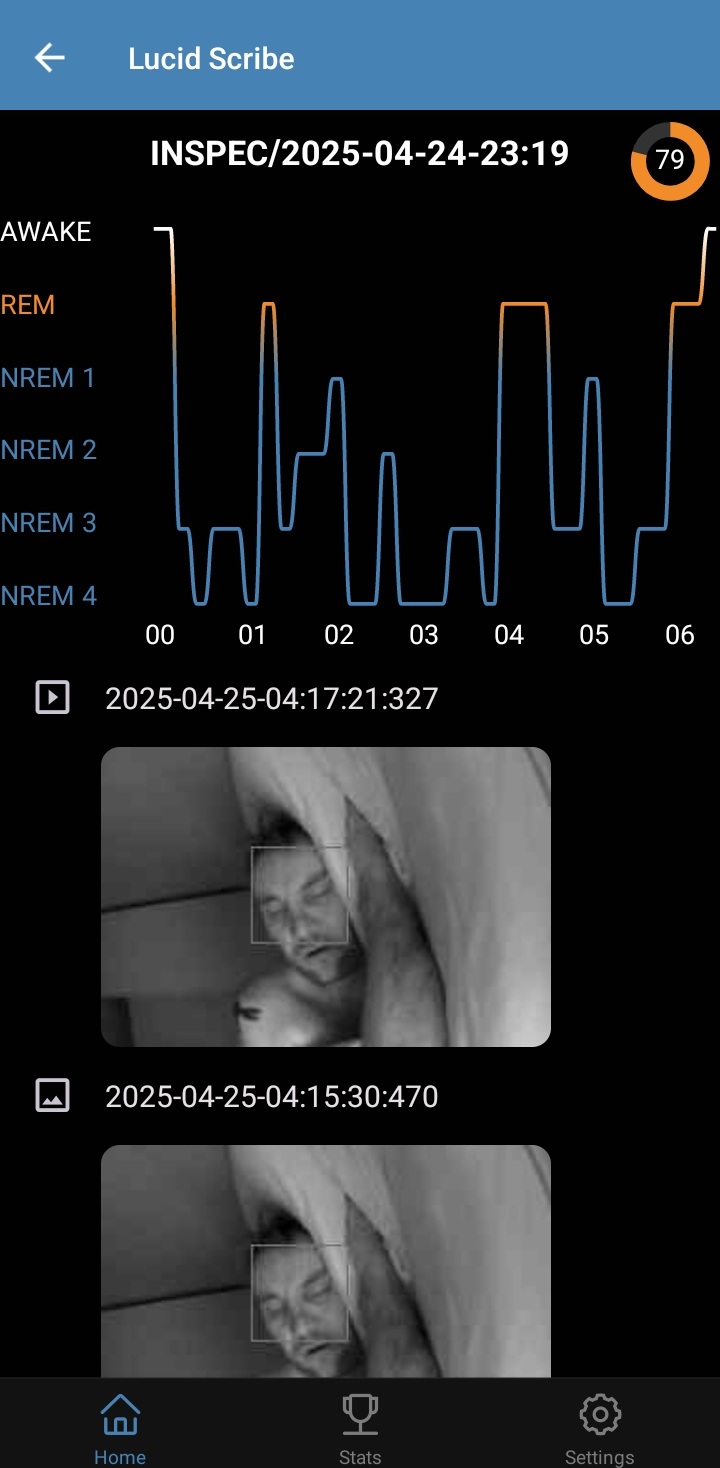Viewport: 720px width, 1468px height.
Task: Switch to the Stats tab
Action: coord(360,1428)
